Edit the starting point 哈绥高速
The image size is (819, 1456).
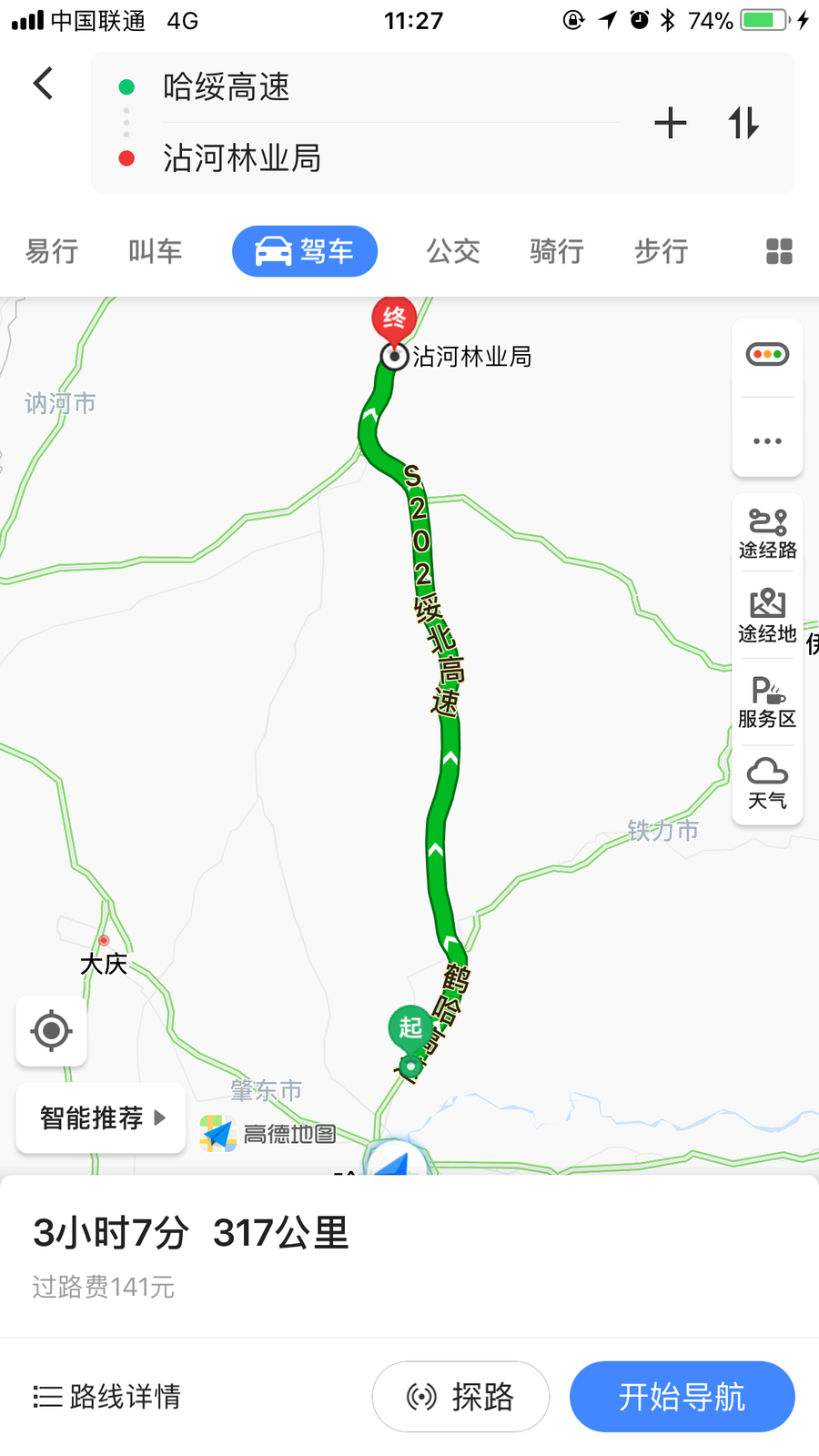[x=226, y=87]
